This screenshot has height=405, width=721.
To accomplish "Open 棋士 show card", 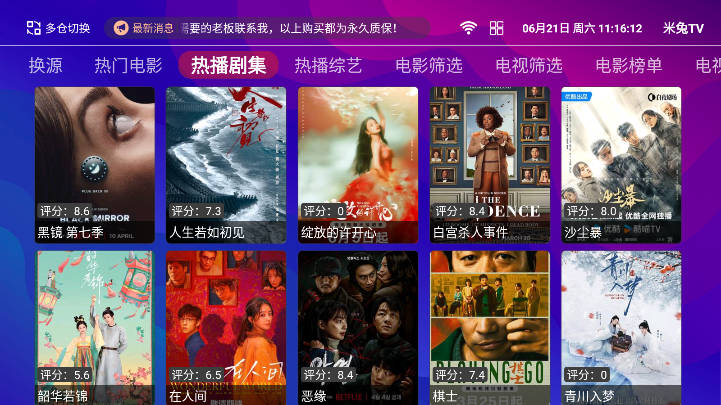I will pos(490,328).
